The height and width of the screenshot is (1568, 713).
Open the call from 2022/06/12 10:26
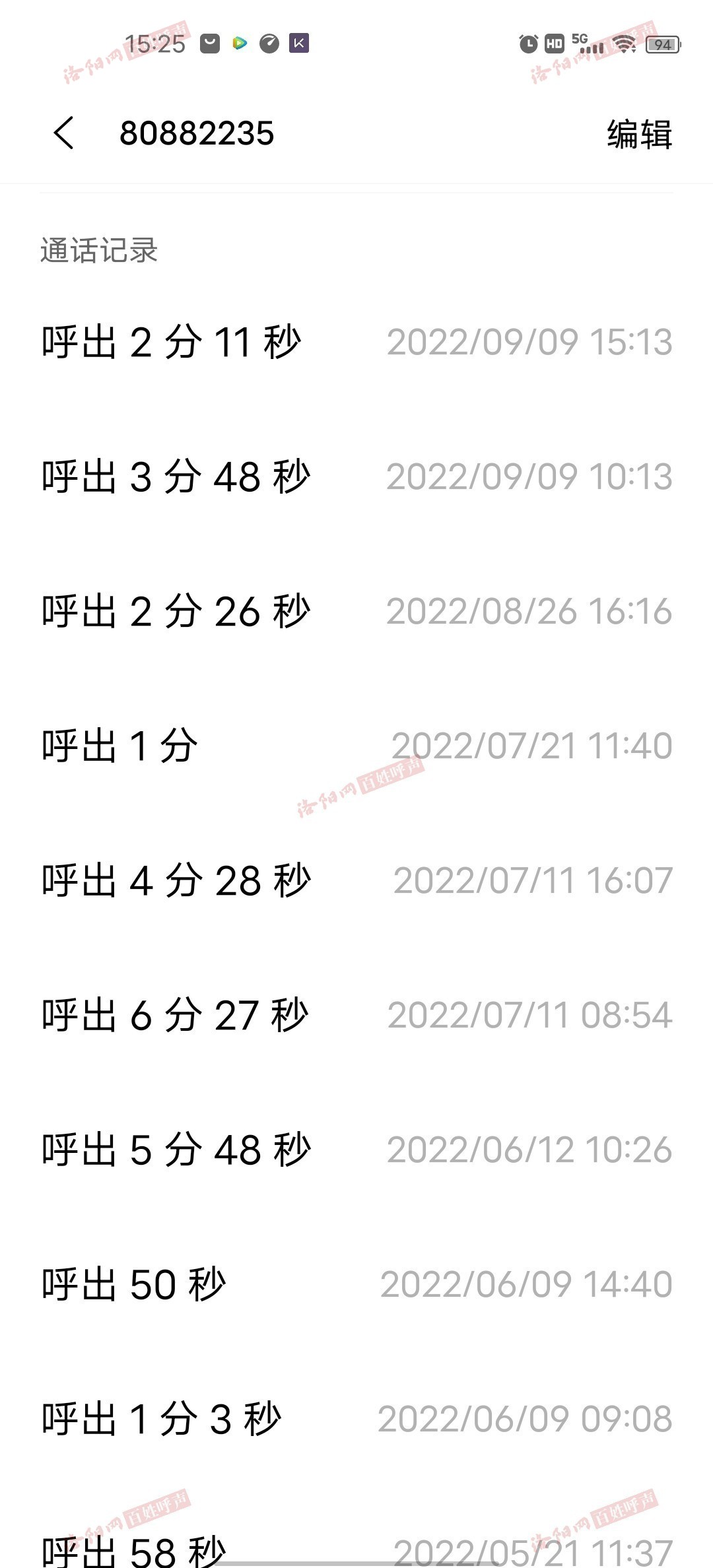(356, 1150)
